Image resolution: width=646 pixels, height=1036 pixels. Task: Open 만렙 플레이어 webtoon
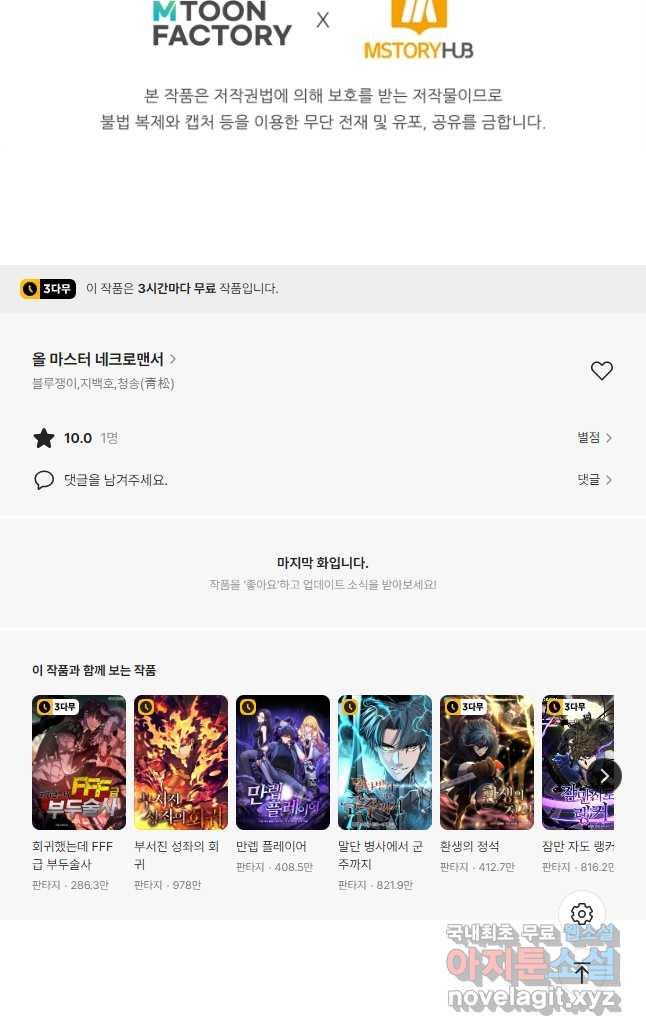[x=283, y=762]
